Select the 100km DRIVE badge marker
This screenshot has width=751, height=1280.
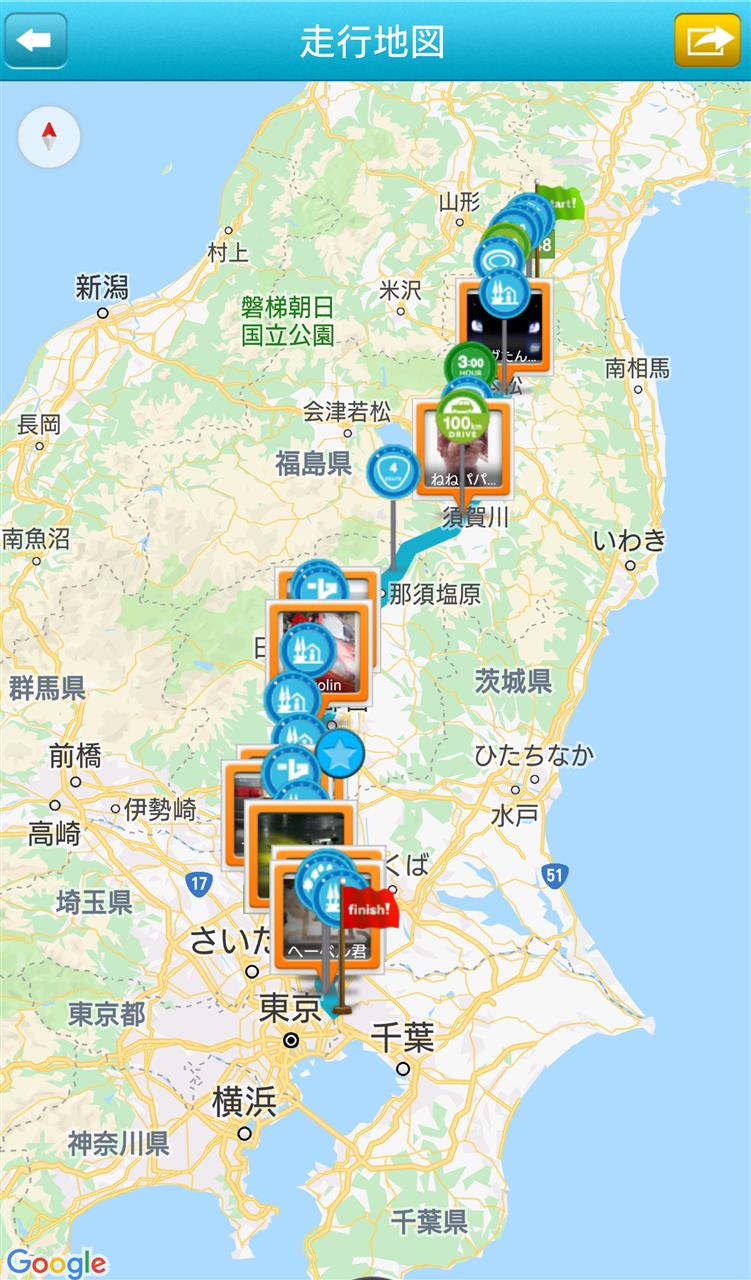coord(463,412)
